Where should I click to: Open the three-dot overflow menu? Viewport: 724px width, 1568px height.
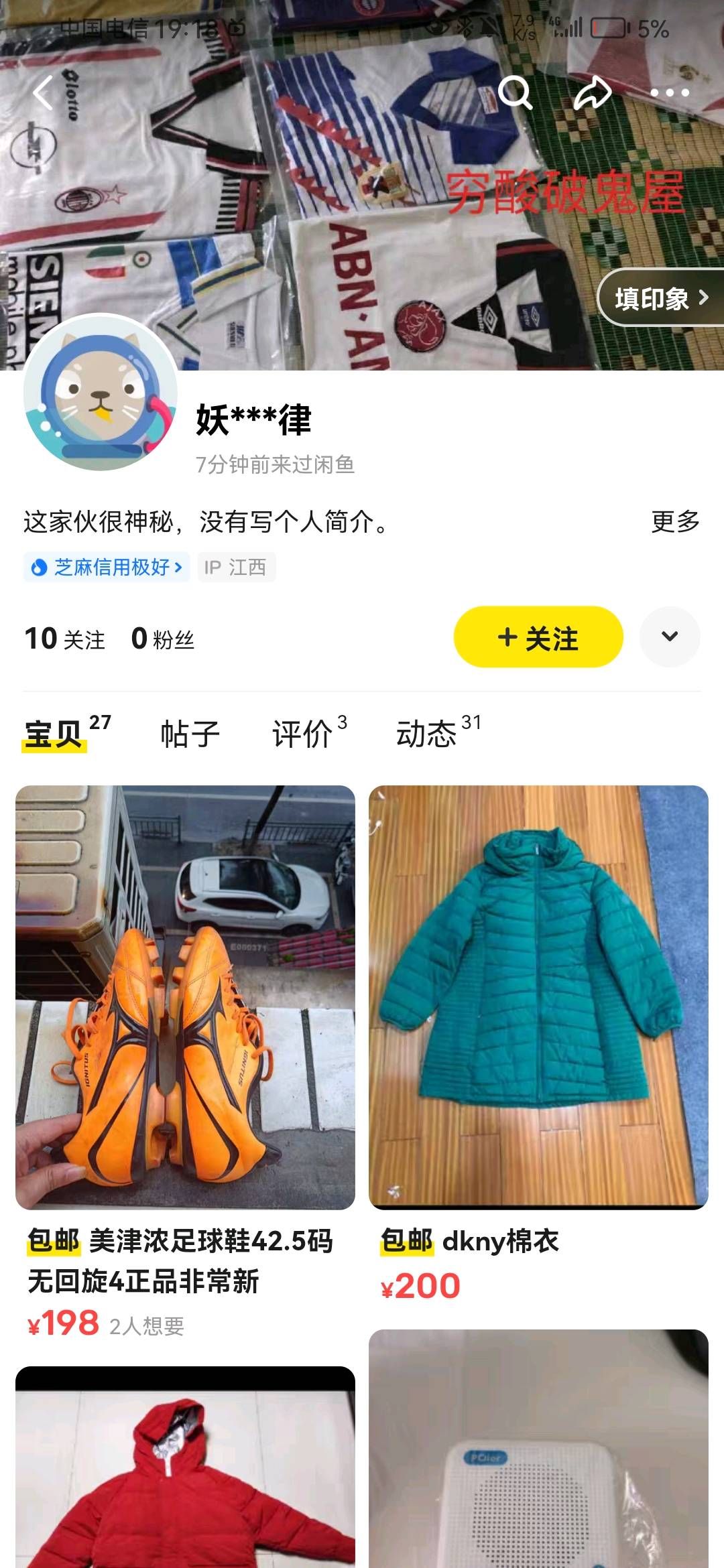(x=670, y=92)
